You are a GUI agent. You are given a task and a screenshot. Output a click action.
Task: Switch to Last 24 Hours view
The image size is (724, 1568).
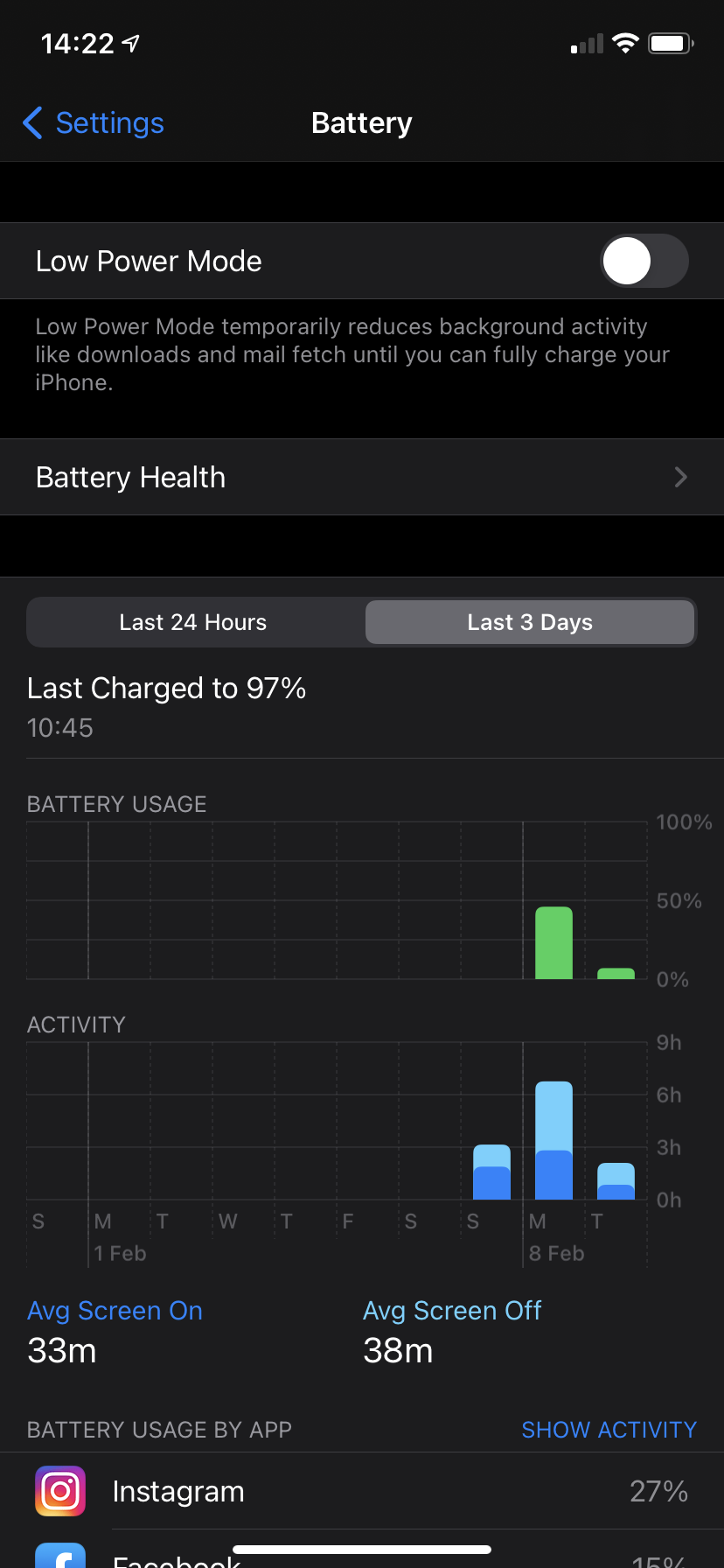click(x=193, y=622)
